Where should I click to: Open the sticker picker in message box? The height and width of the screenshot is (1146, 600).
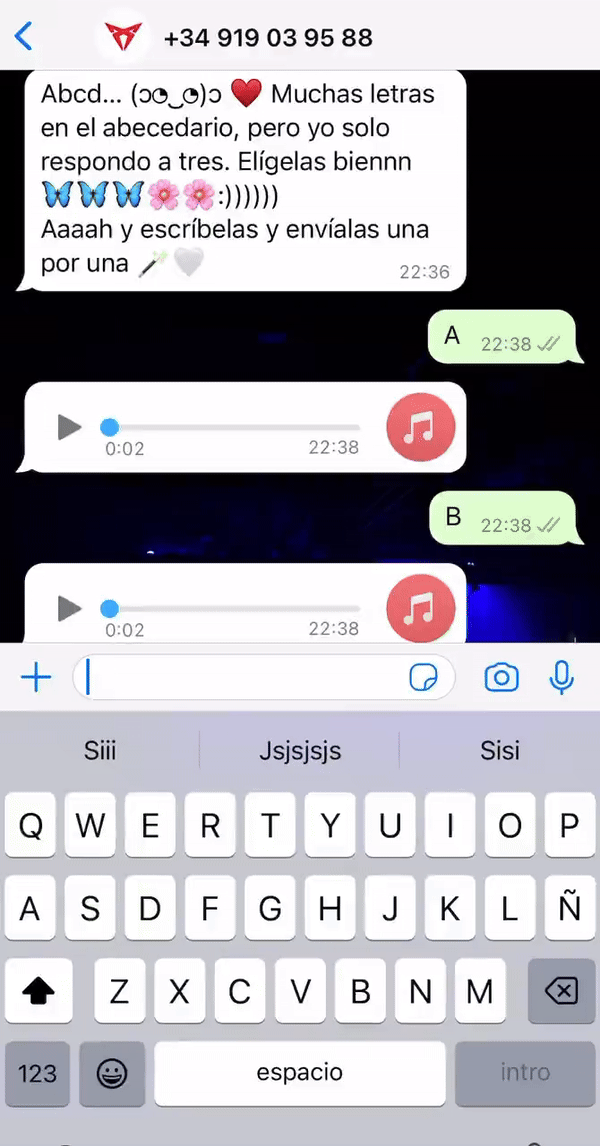[424, 679]
